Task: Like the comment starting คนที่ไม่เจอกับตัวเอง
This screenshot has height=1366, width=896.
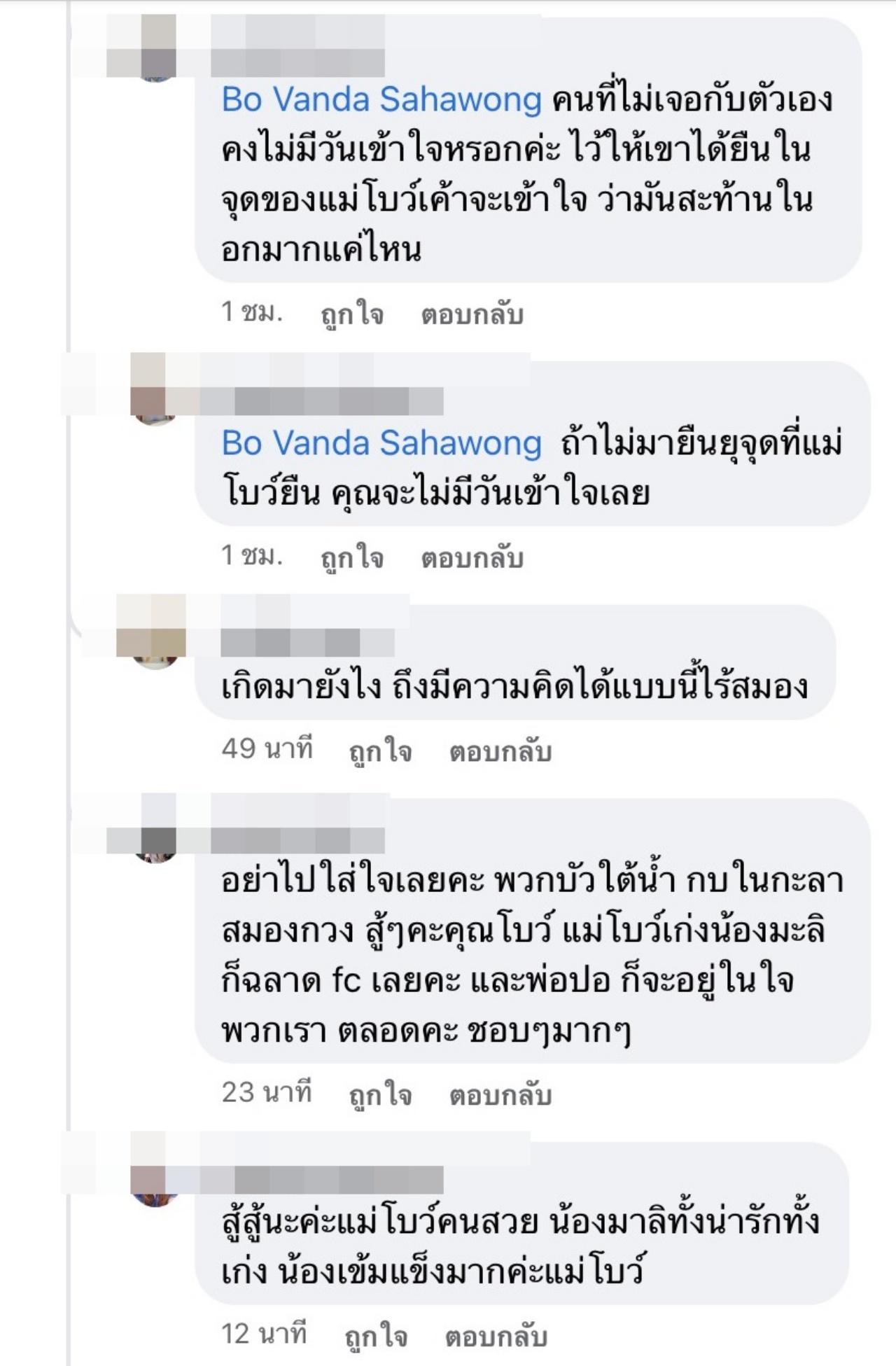Action: pyautogui.click(x=352, y=314)
